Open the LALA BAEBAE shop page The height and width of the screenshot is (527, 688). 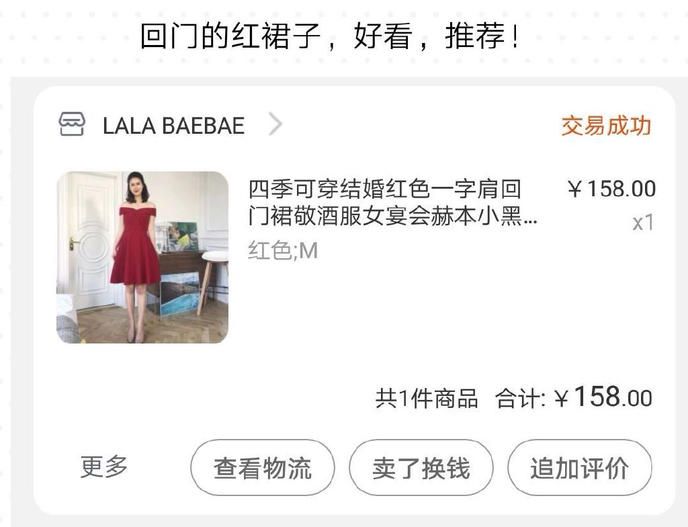[x=172, y=125]
